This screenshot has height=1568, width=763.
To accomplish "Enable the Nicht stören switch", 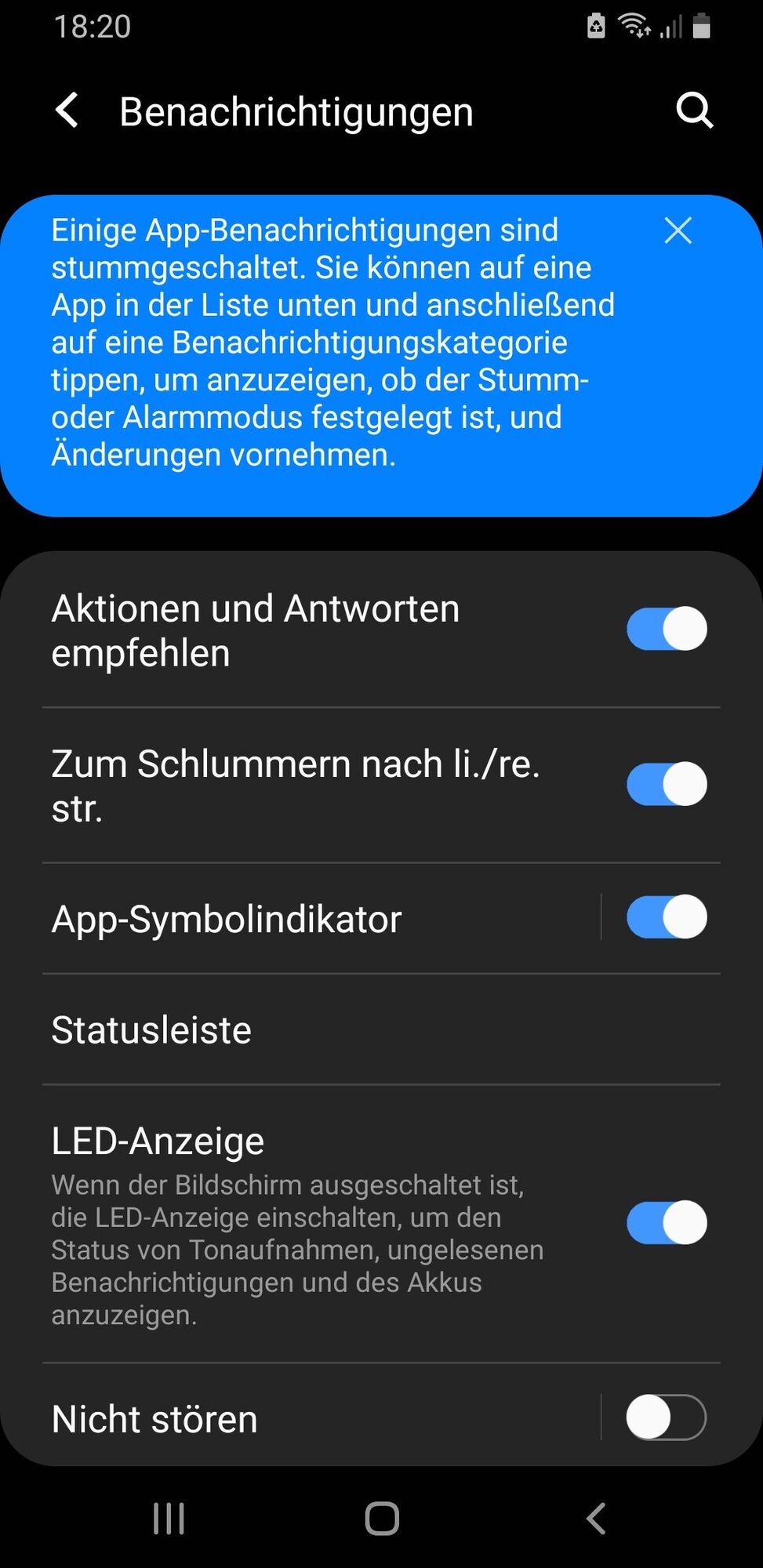I will click(x=667, y=1417).
